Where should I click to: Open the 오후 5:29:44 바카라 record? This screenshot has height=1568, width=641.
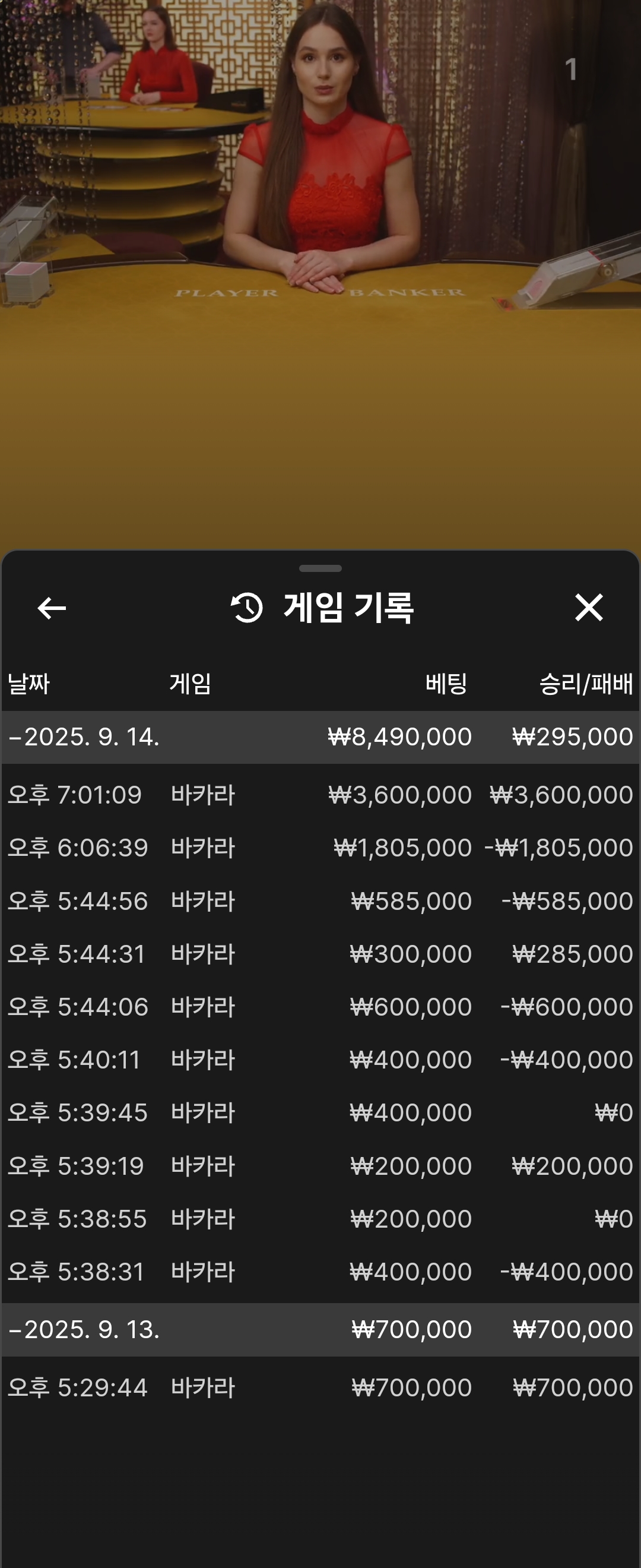pos(320,1387)
